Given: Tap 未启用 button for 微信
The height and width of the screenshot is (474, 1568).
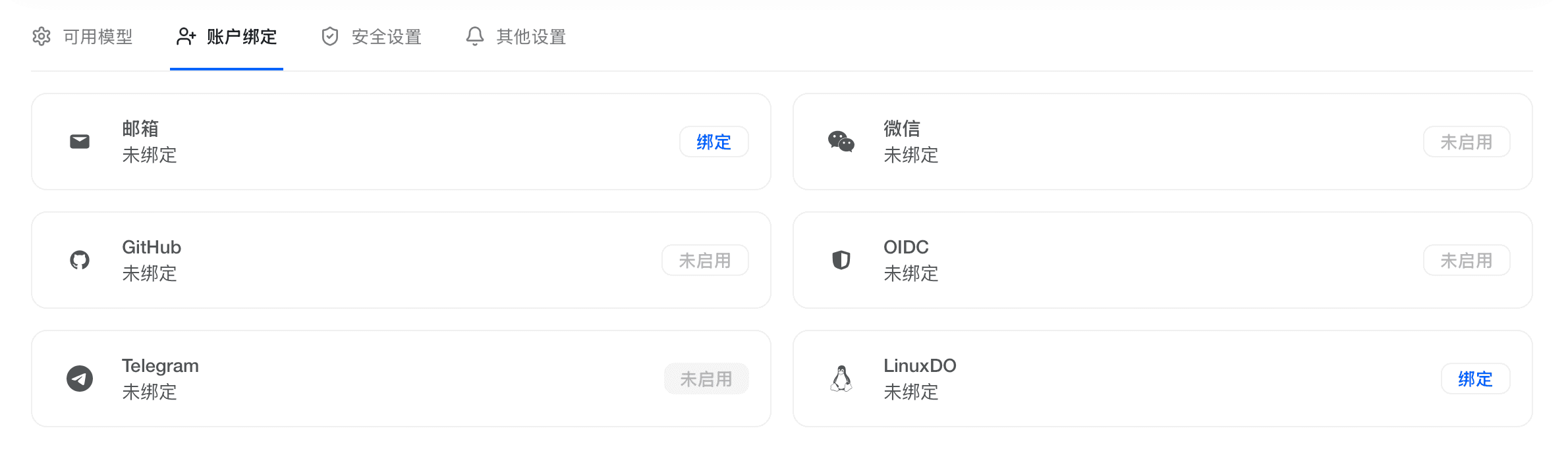Looking at the screenshot, I should [x=1466, y=142].
